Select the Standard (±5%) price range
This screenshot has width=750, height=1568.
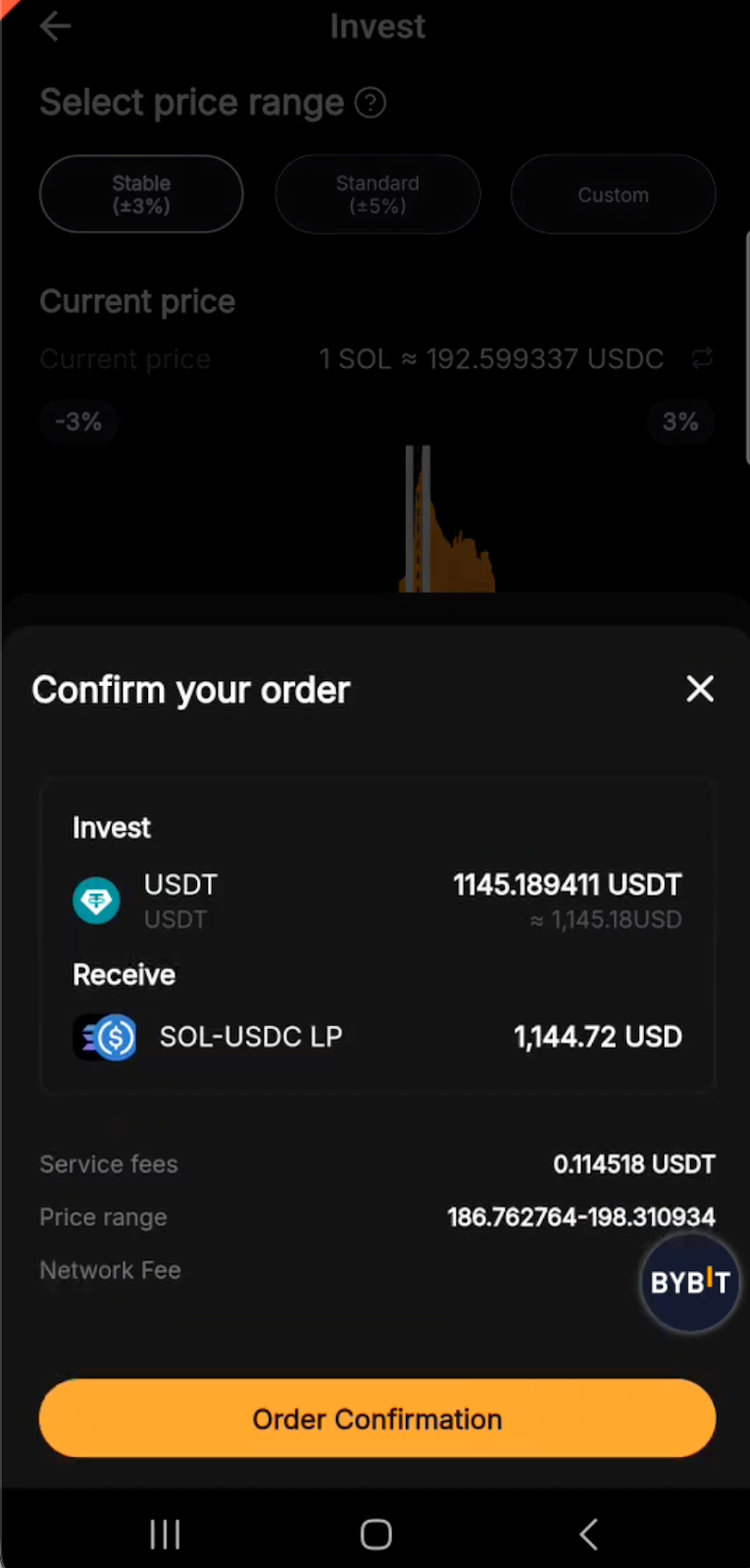377,194
